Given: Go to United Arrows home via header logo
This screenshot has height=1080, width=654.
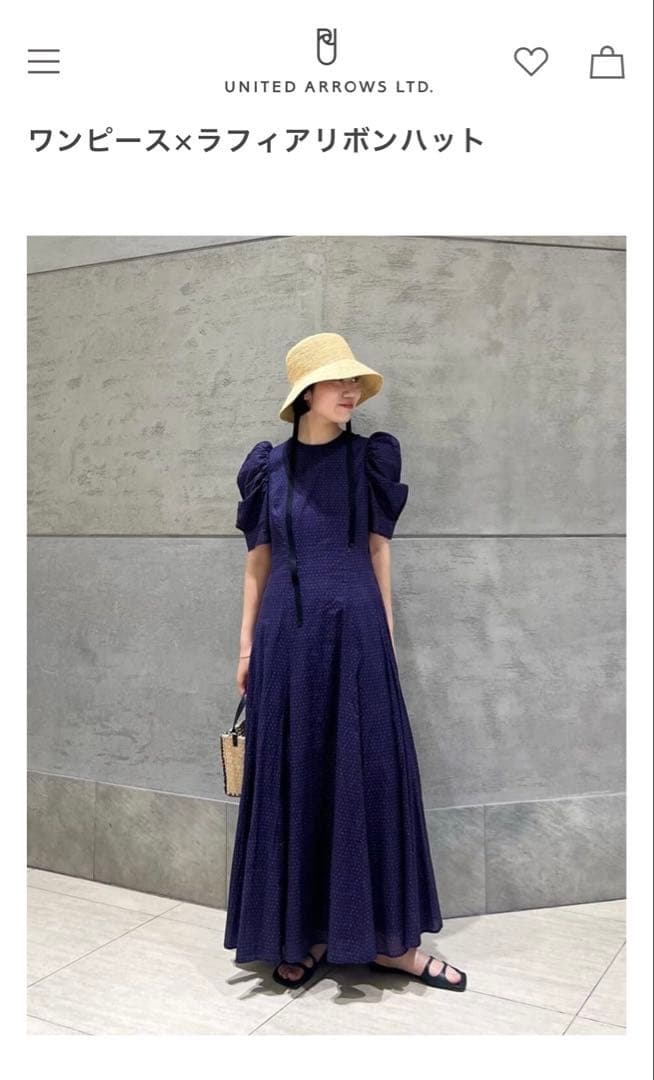Looking at the screenshot, I should click(327, 62).
